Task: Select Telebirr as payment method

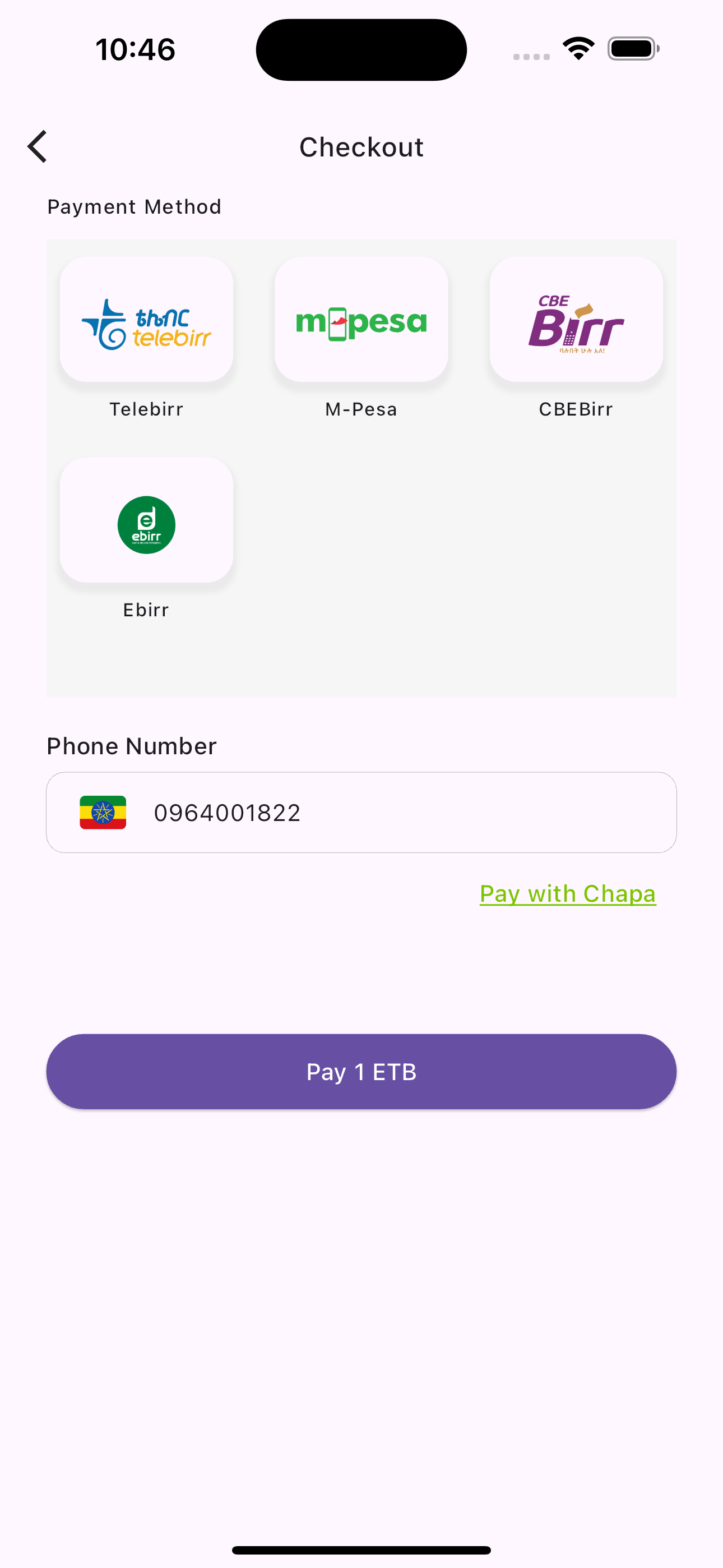Action: (x=146, y=320)
